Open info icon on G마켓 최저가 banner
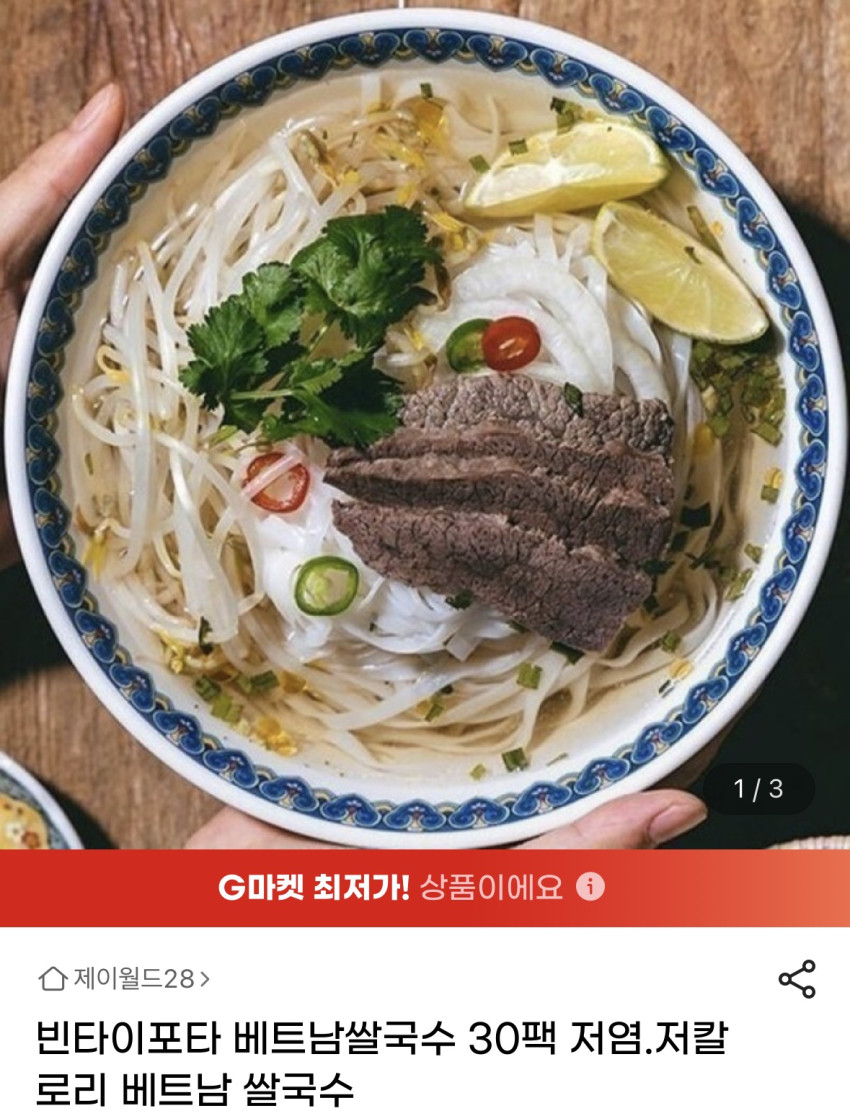This screenshot has height=1116, width=850. pos(591,887)
